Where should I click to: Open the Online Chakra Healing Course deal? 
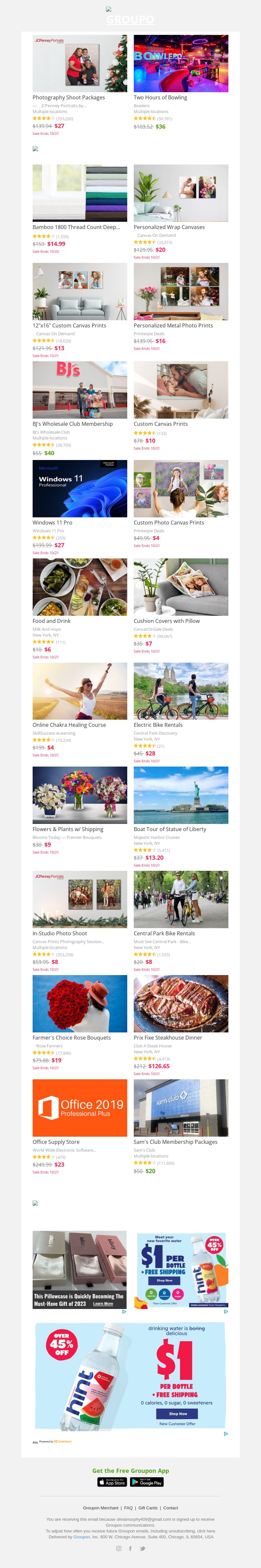pos(79,692)
